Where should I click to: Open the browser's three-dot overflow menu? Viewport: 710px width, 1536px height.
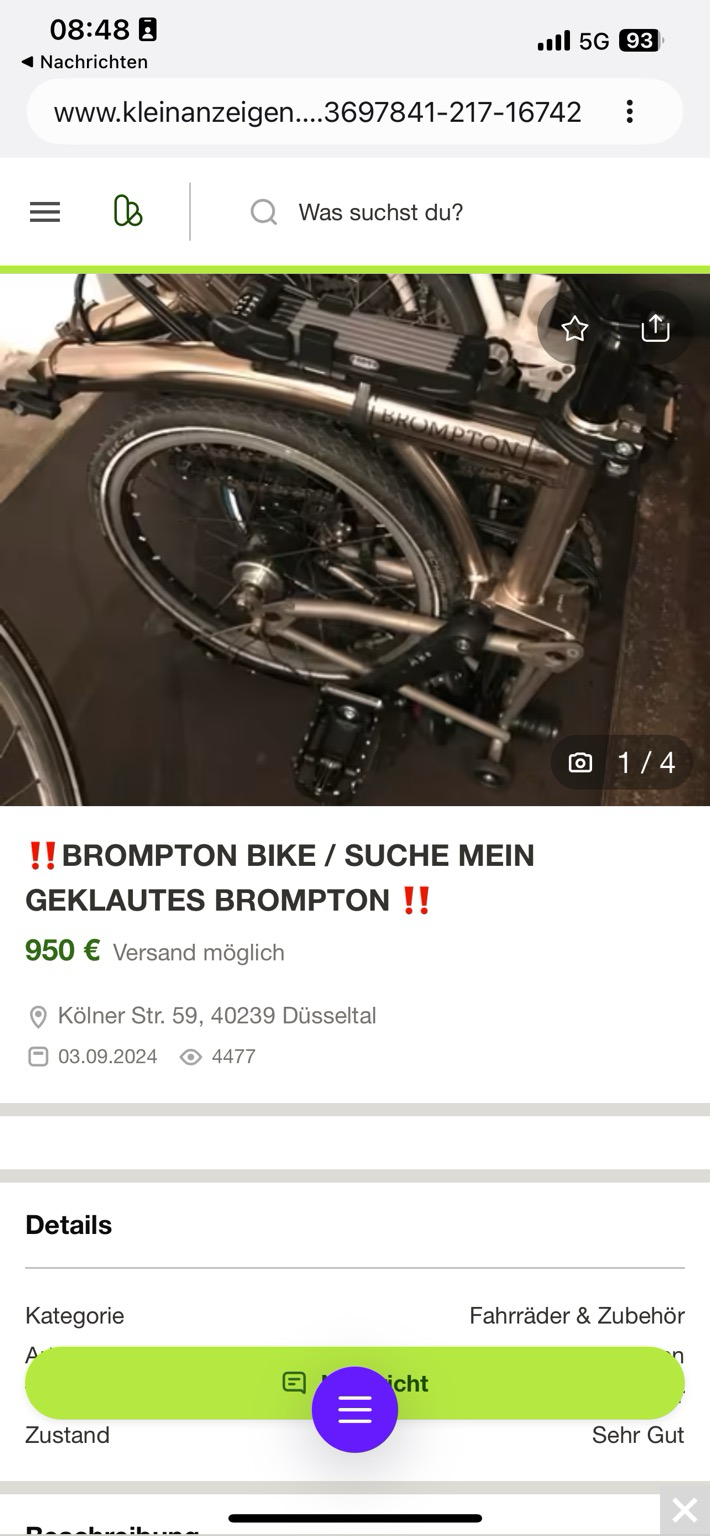point(629,111)
